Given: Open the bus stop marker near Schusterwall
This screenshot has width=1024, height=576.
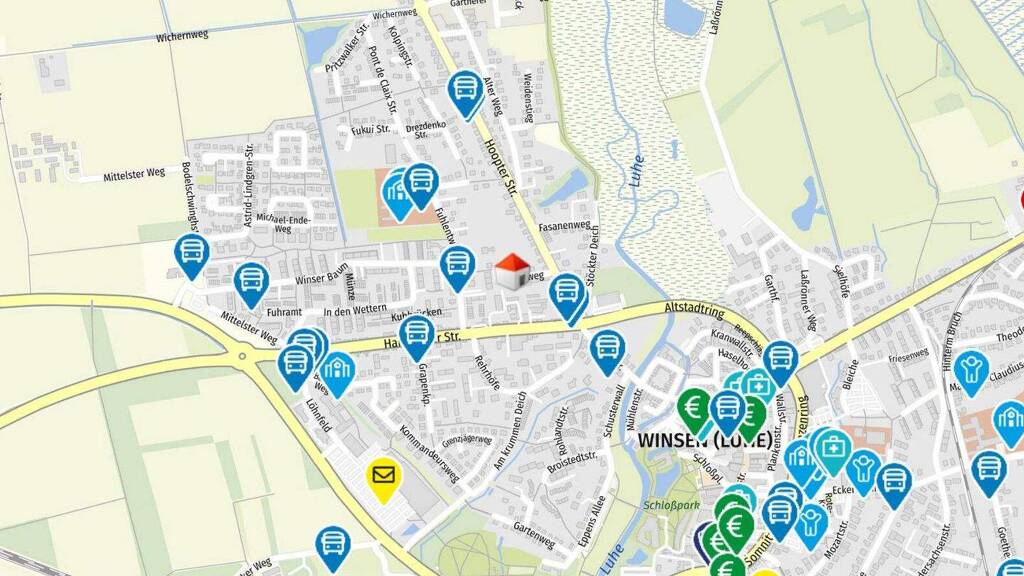Looking at the screenshot, I should (x=607, y=350).
